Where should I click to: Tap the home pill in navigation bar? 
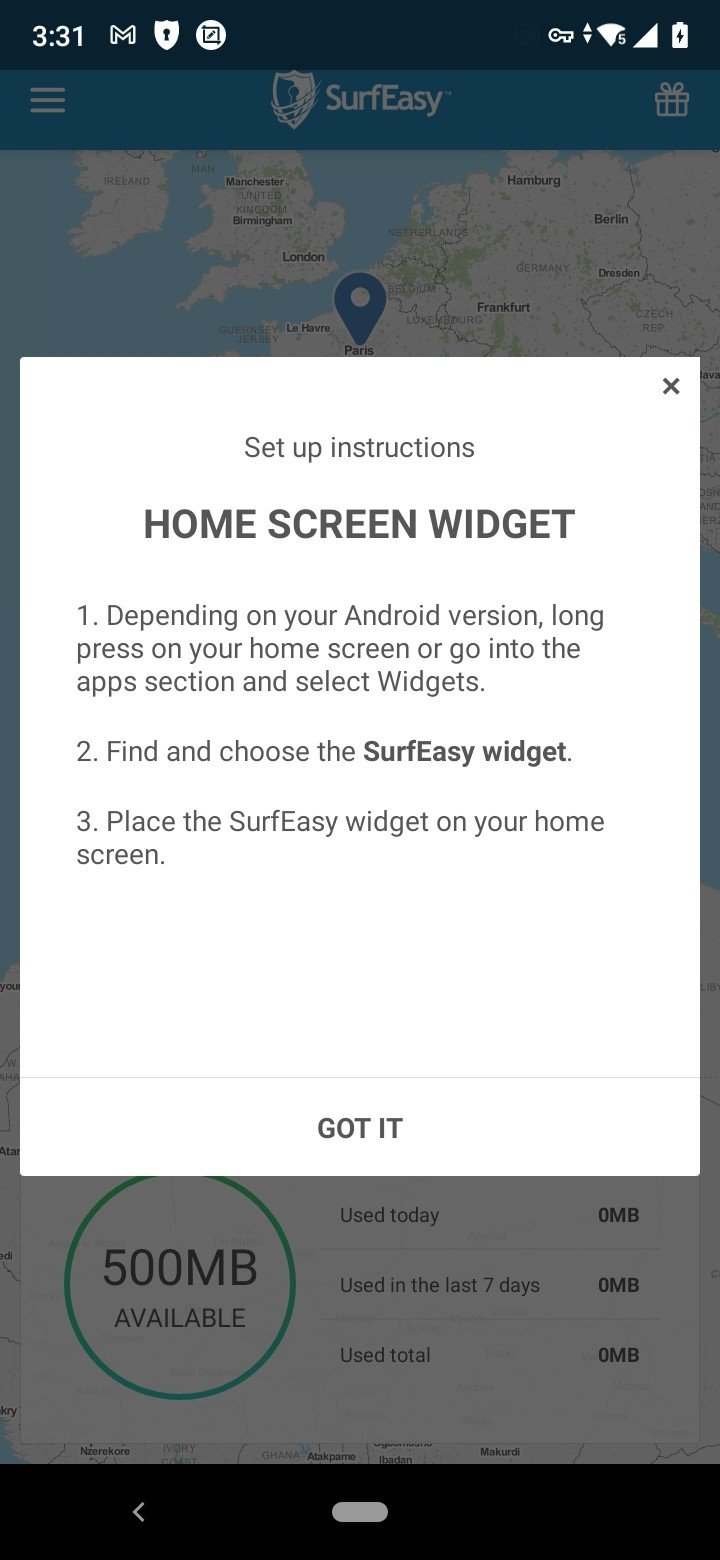click(360, 1512)
